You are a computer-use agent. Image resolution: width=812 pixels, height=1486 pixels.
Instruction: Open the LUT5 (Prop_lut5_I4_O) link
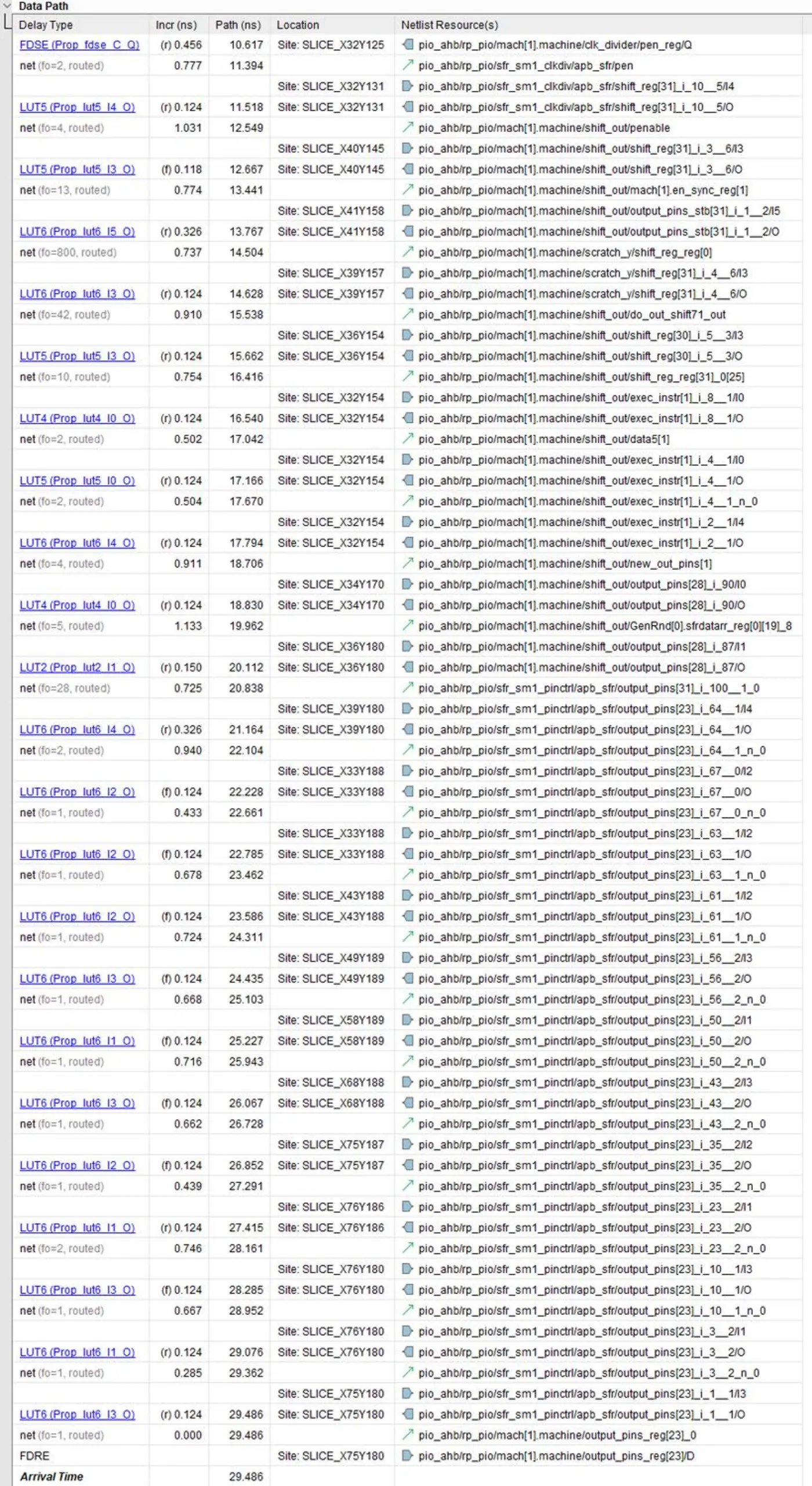pos(77,107)
